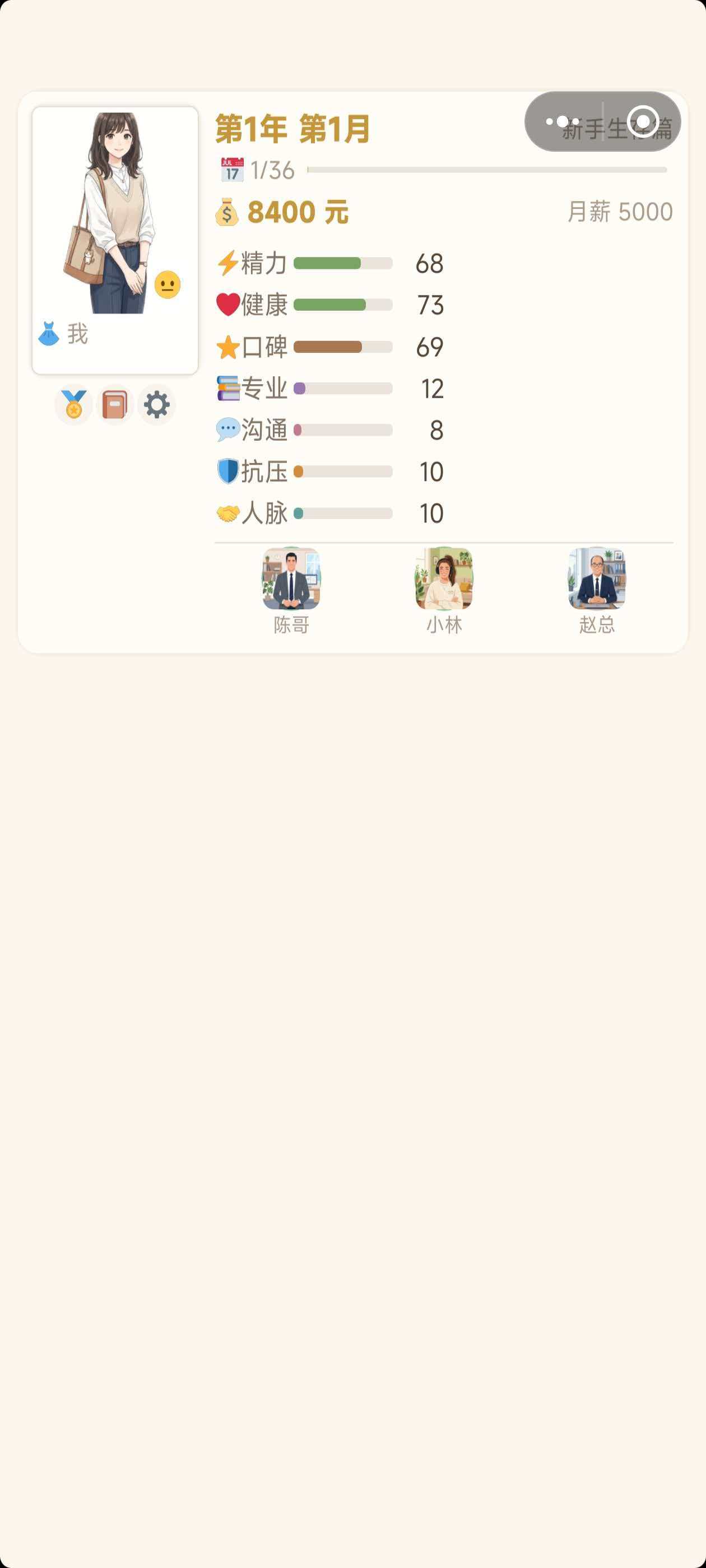Close the mini program with the circle button
Viewport: 706px width, 1568px height.
point(643,122)
